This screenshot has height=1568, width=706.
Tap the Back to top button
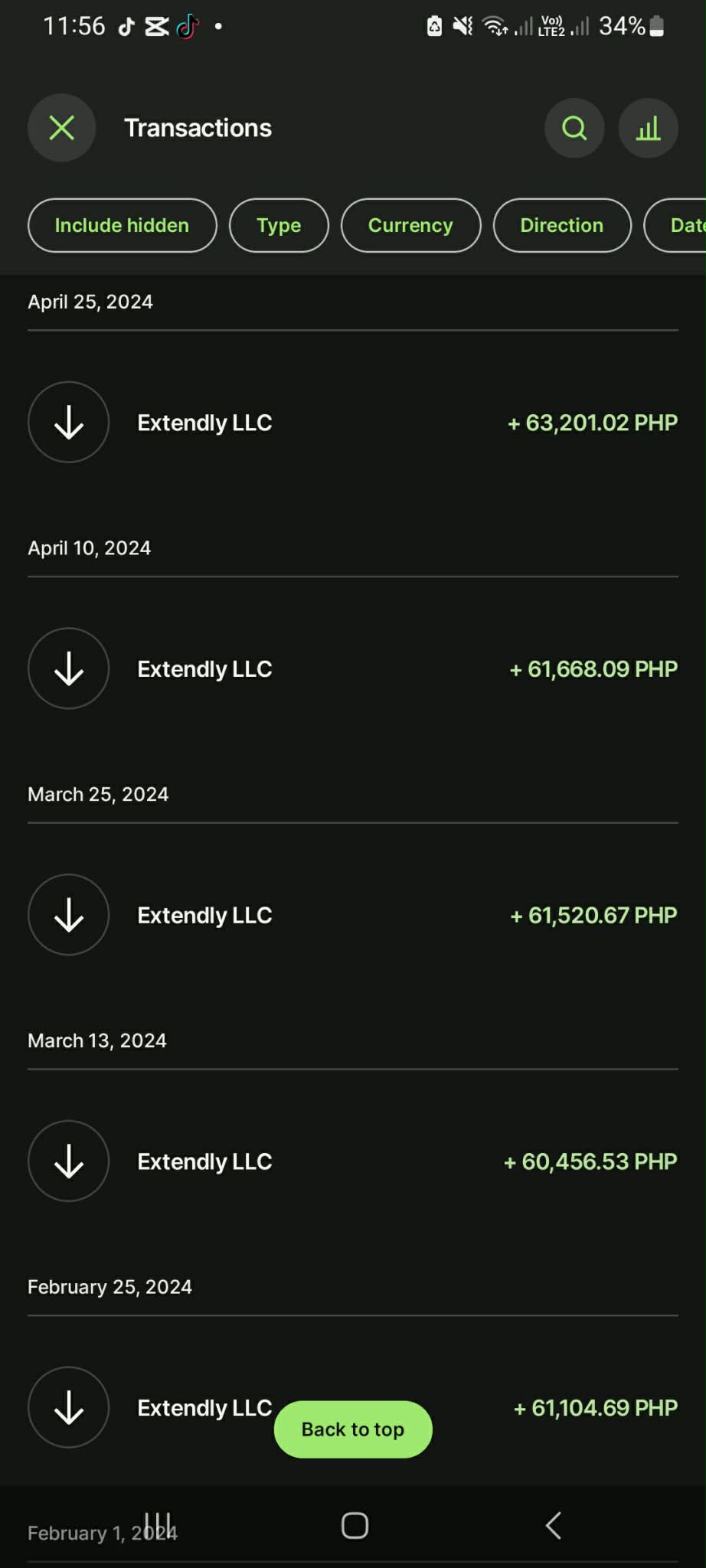353,1429
